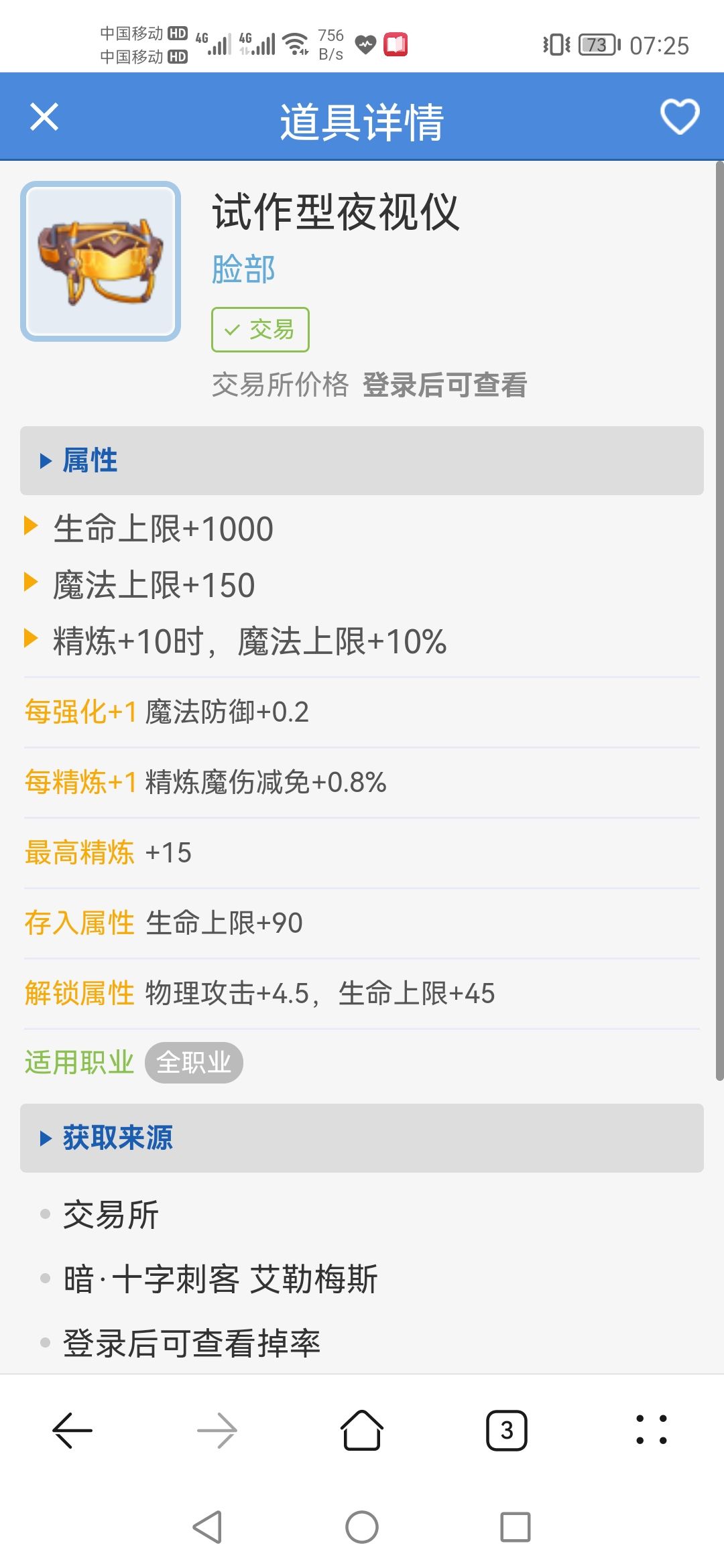The width and height of the screenshot is (724, 1568).
Task: Tap the heart icon to favorite this item
Action: point(680,117)
